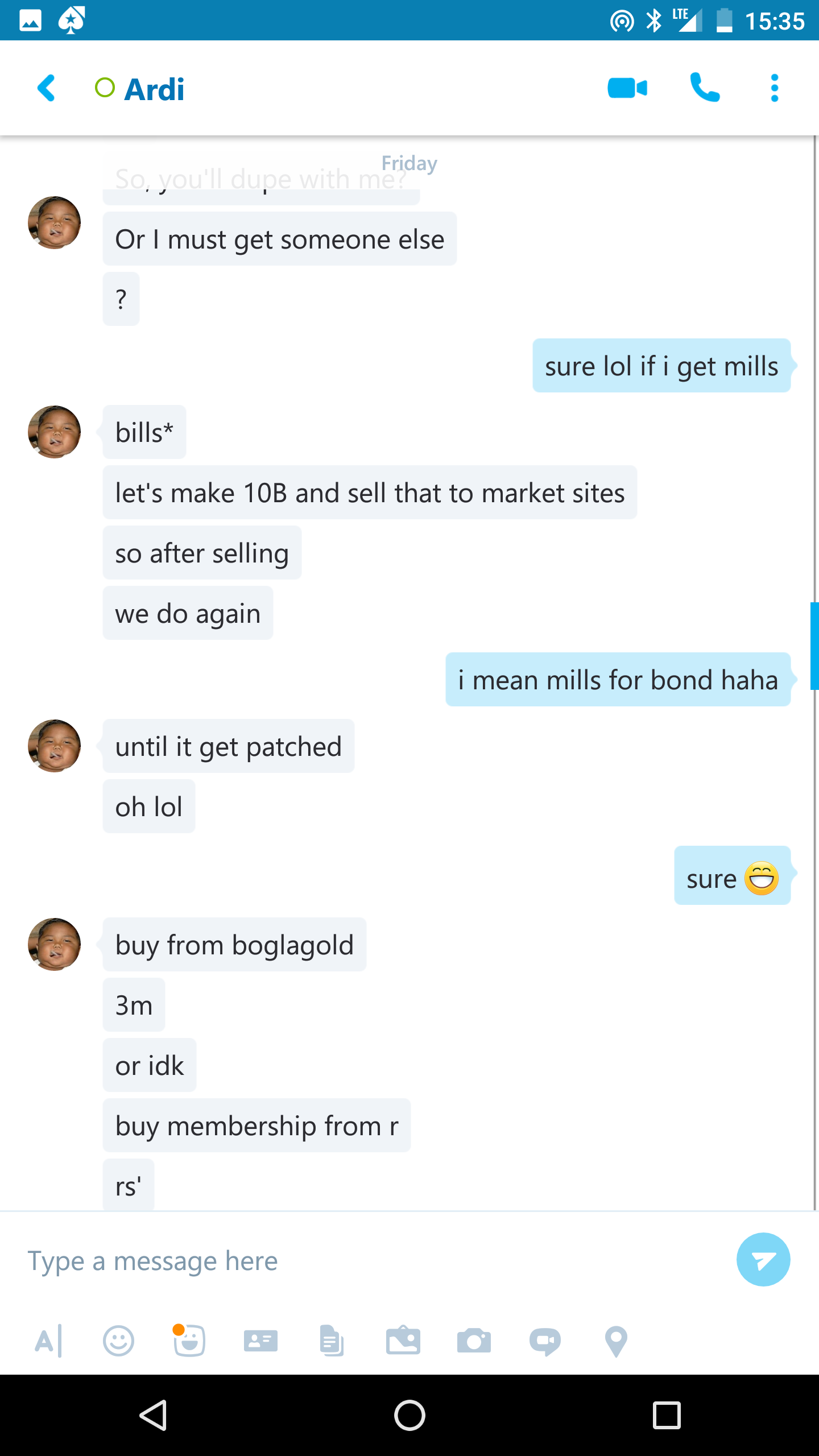
Task: Share your location
Action: pos(616,1342)
